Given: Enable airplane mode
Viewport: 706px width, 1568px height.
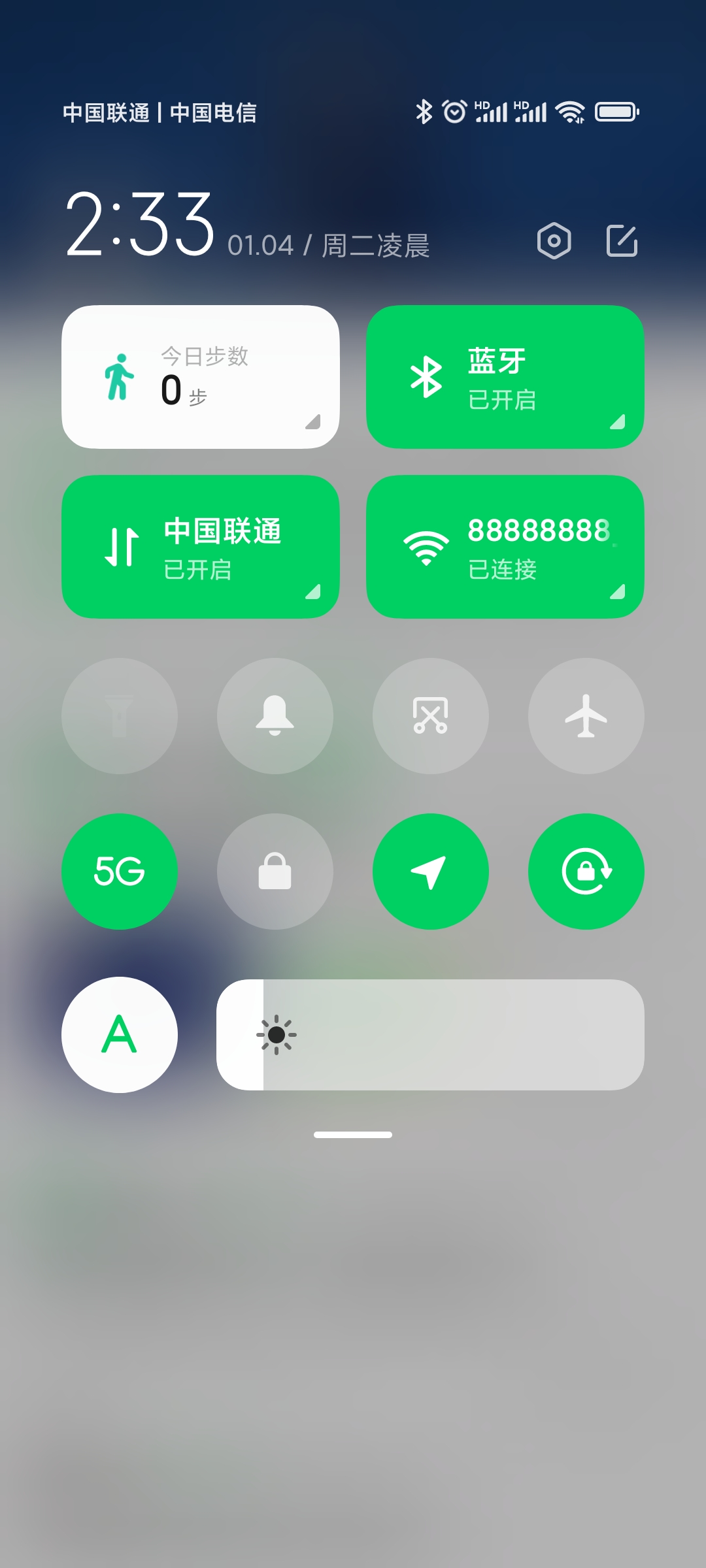Looking at the screenshot, I should 586,716.
